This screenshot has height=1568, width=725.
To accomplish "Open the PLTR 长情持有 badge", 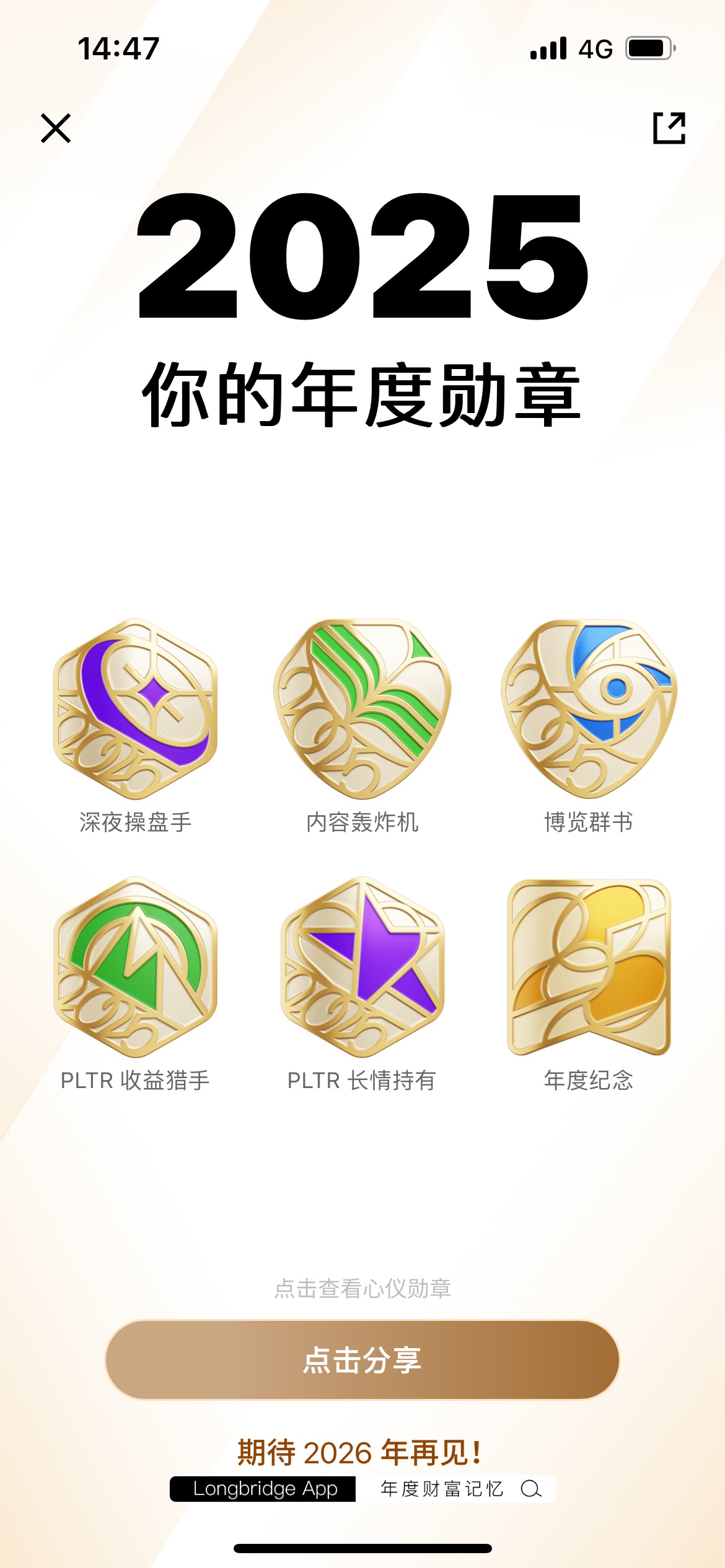I will coord(362,967).
